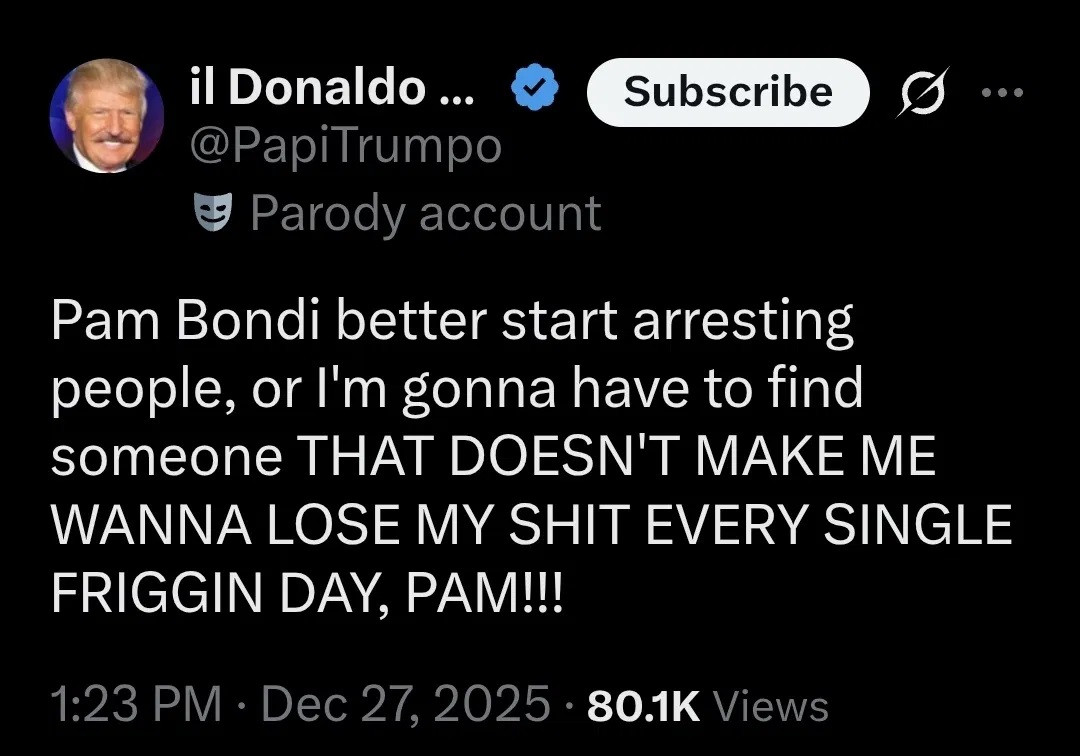Screen dimensions: 1080x756
Task: Open the @PapiTrumpo profile handle
Action: pos(345,146)
